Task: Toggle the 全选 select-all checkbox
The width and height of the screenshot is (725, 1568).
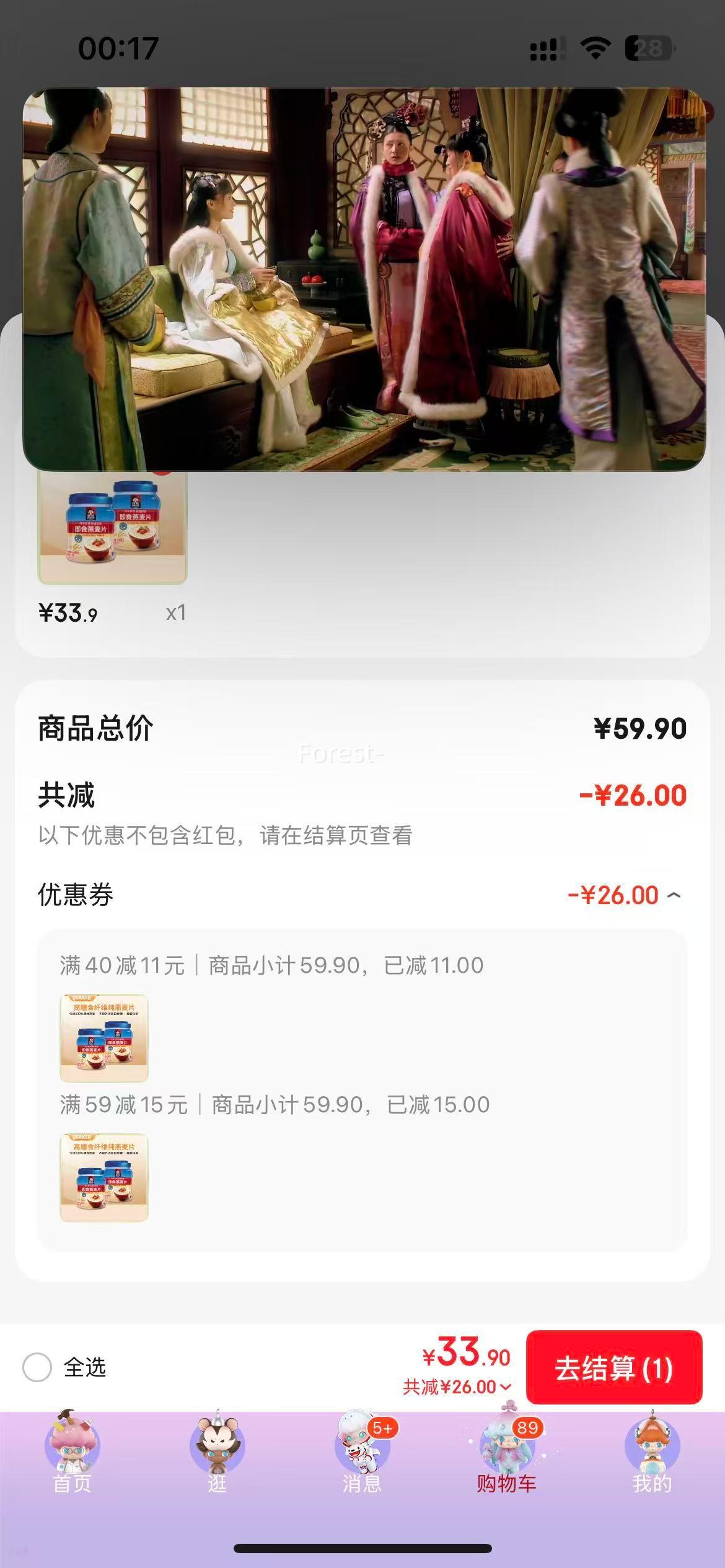Action: click(37, 1367)
